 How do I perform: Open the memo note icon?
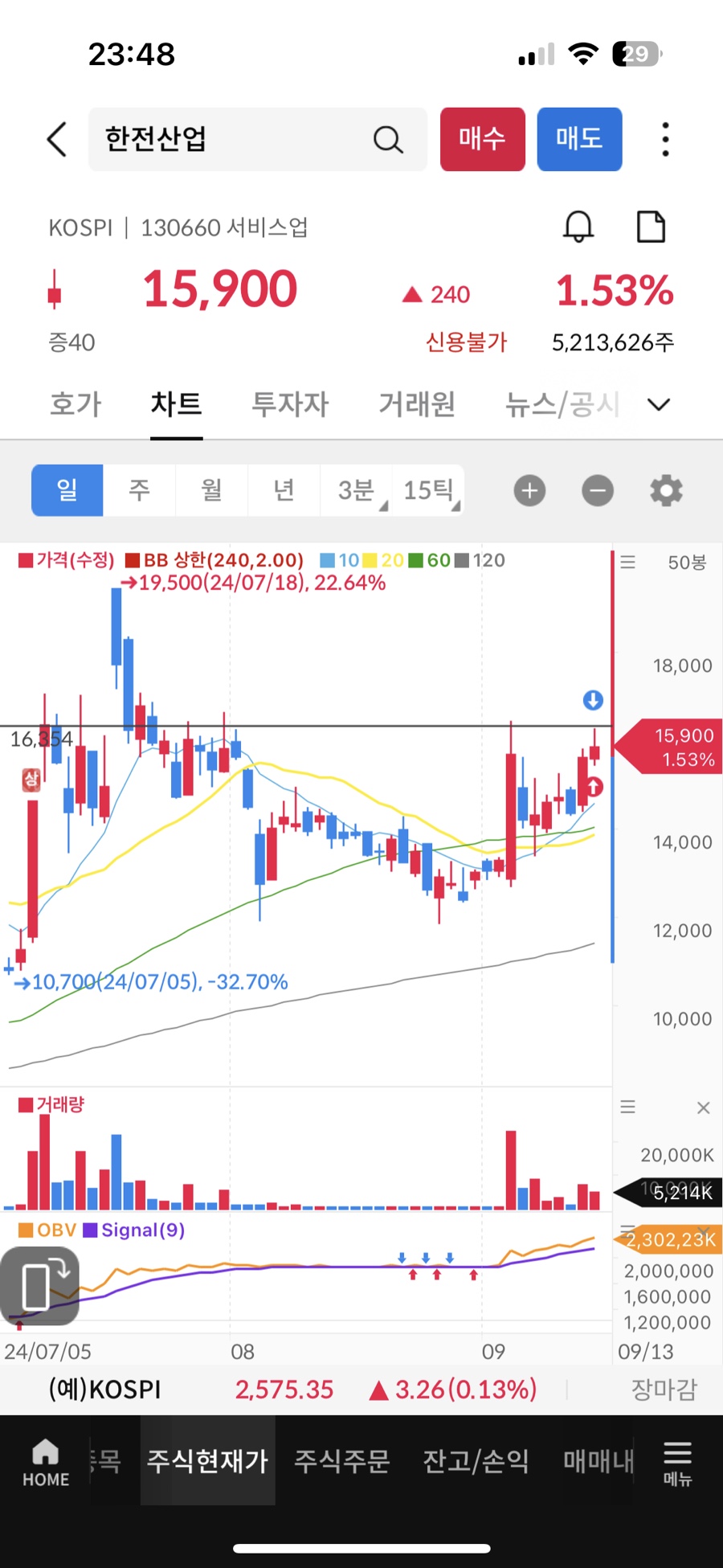651,227
